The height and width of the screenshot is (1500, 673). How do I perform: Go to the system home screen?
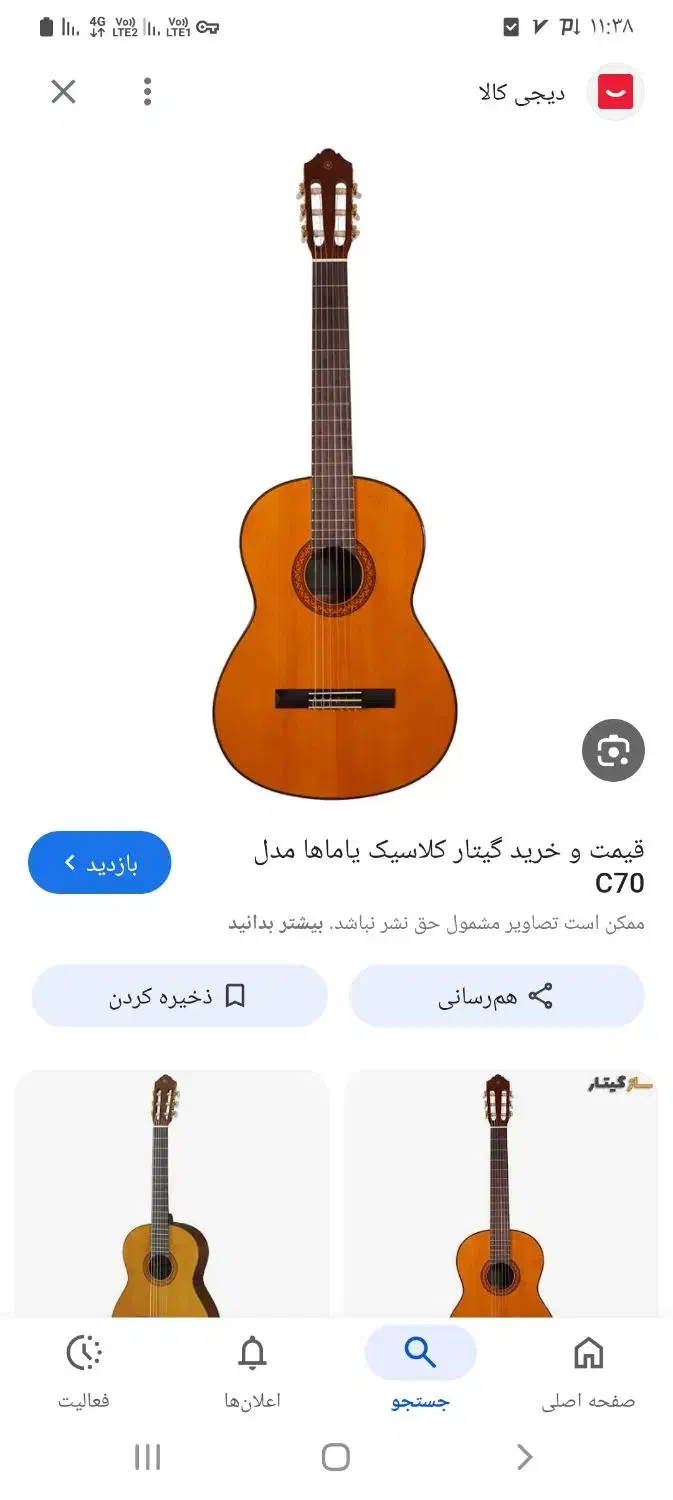[x=336, y=1457]
